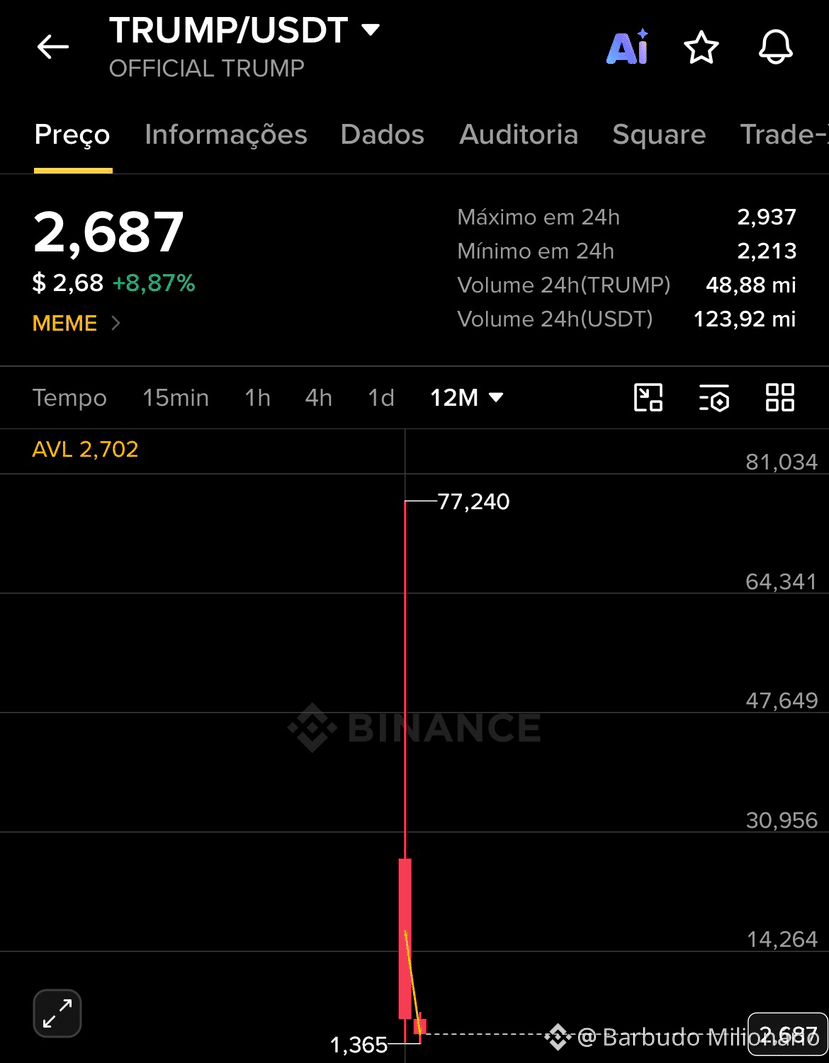This screenshot has height=1063, width=829.
Task: Add the pair to favorites with the star
Action: [701, 48]
